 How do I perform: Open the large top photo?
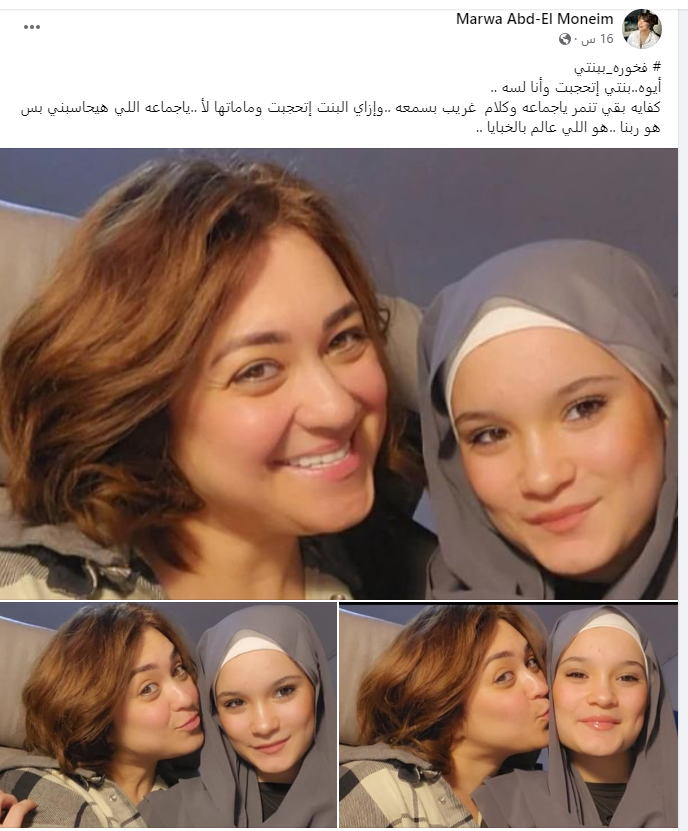click(x=339, y=374)
